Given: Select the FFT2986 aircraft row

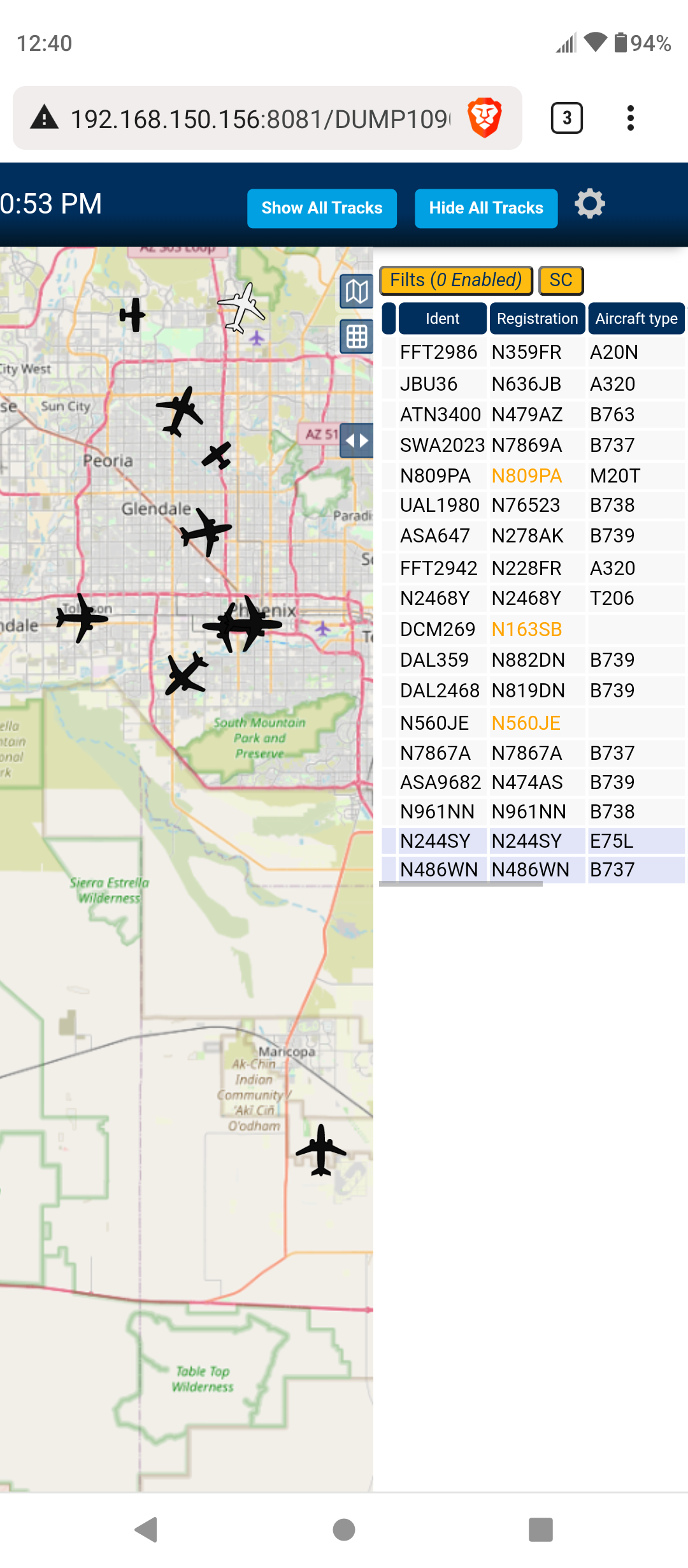Looking at the screenshot, I should (x=533, y=352).
